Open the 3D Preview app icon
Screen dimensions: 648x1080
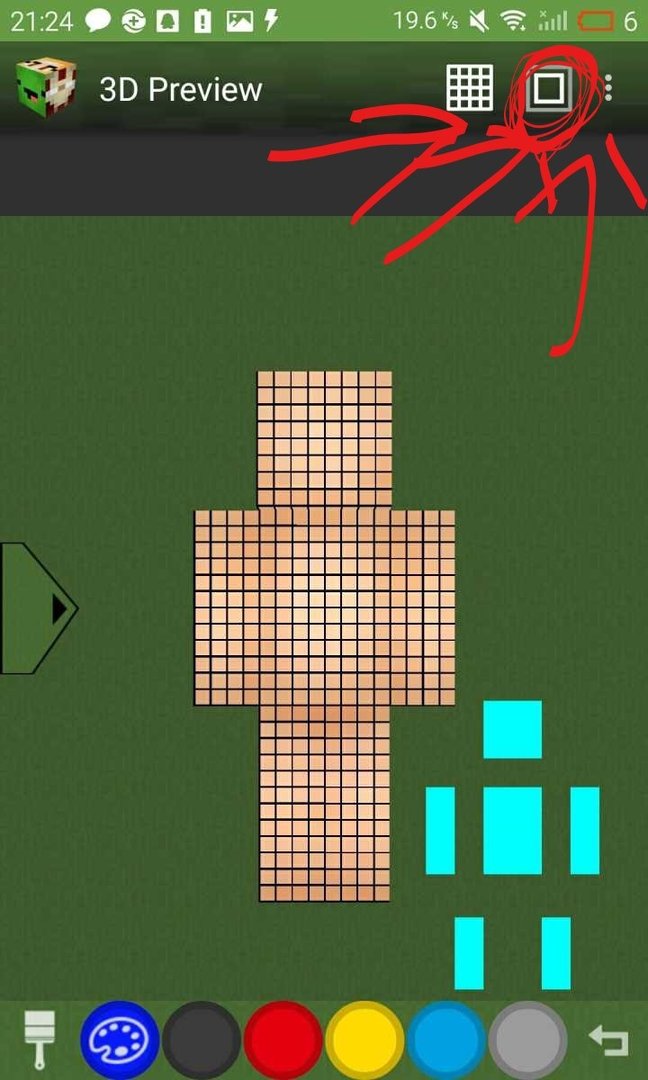pos(46,88)
